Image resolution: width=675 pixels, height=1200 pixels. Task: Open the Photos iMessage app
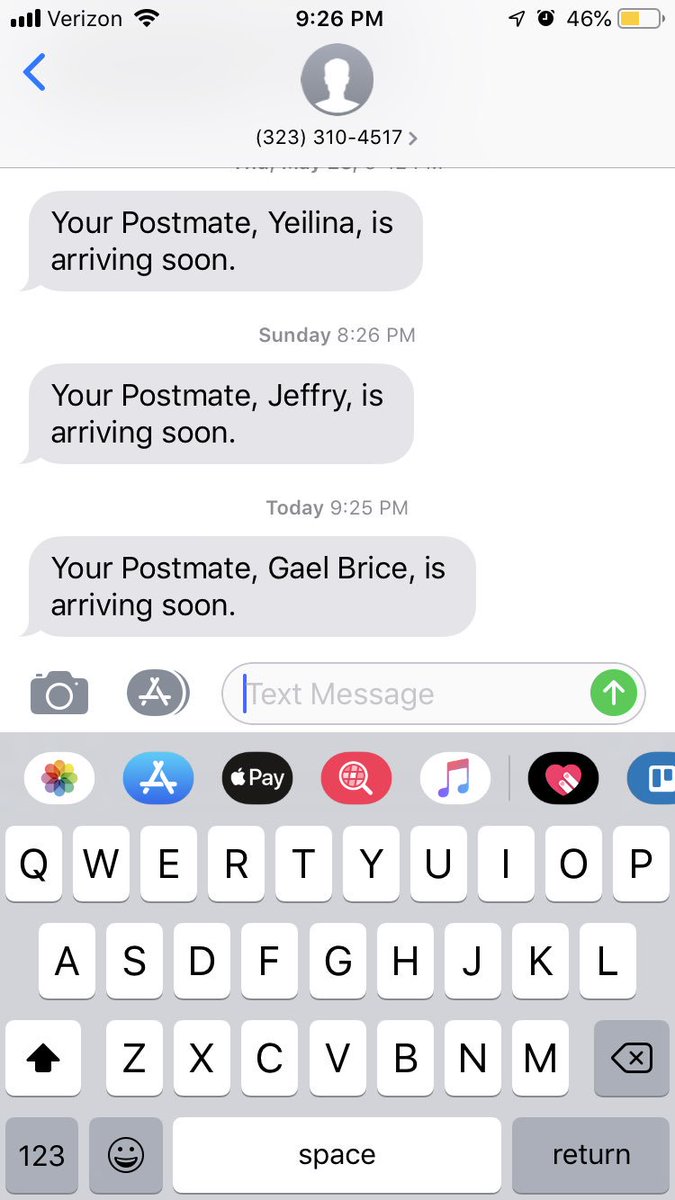pos(59,778)
